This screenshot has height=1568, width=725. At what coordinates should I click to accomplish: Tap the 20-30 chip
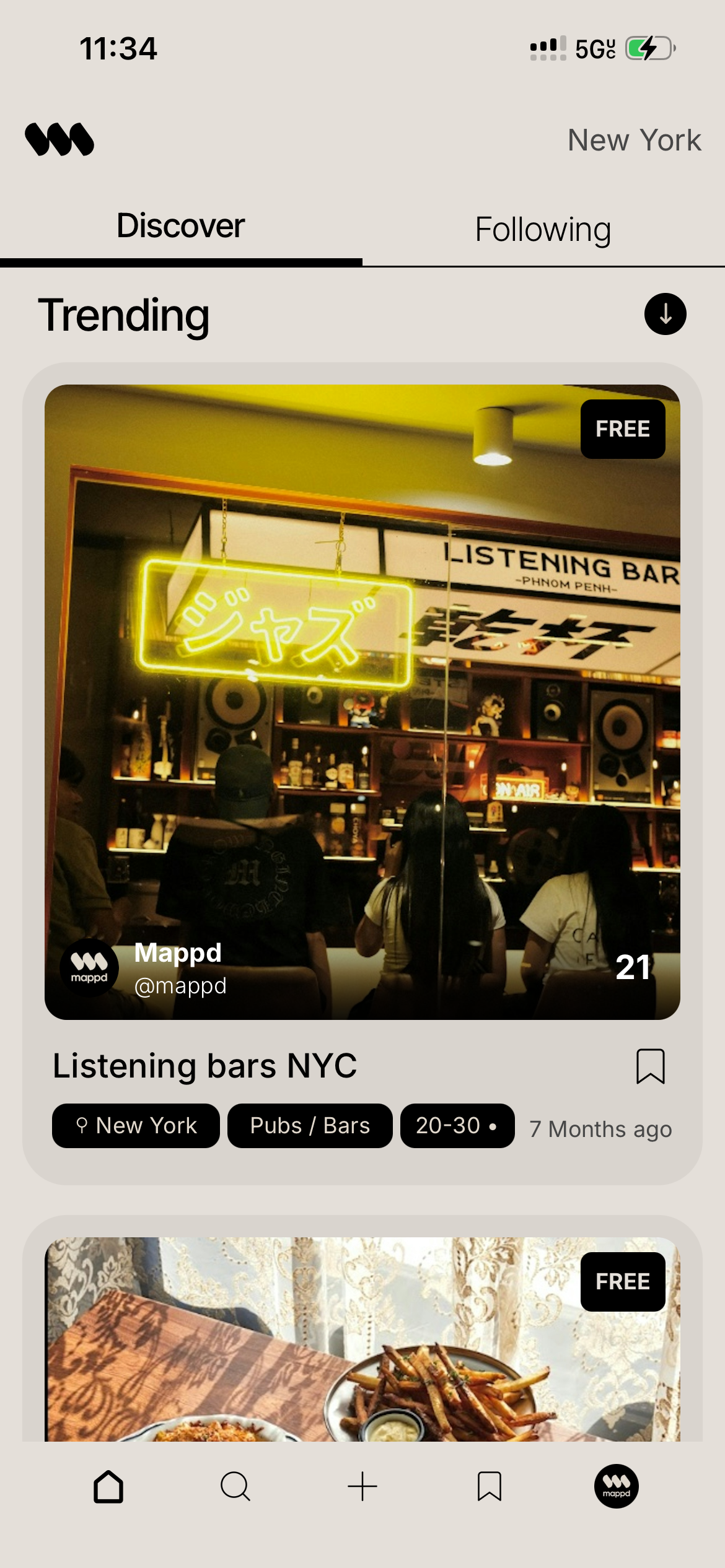(x=457, y=1125)
